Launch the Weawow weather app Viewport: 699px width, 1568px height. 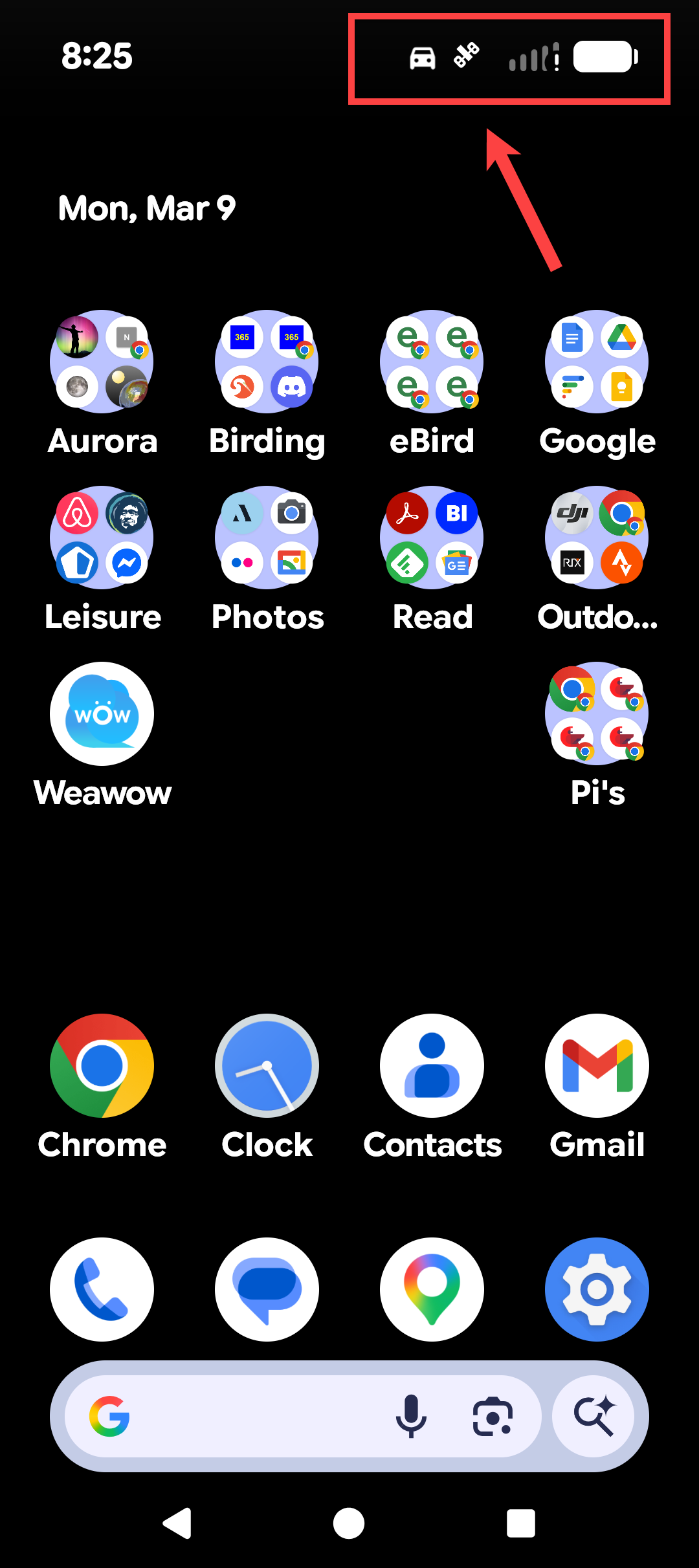coord(102,713)
